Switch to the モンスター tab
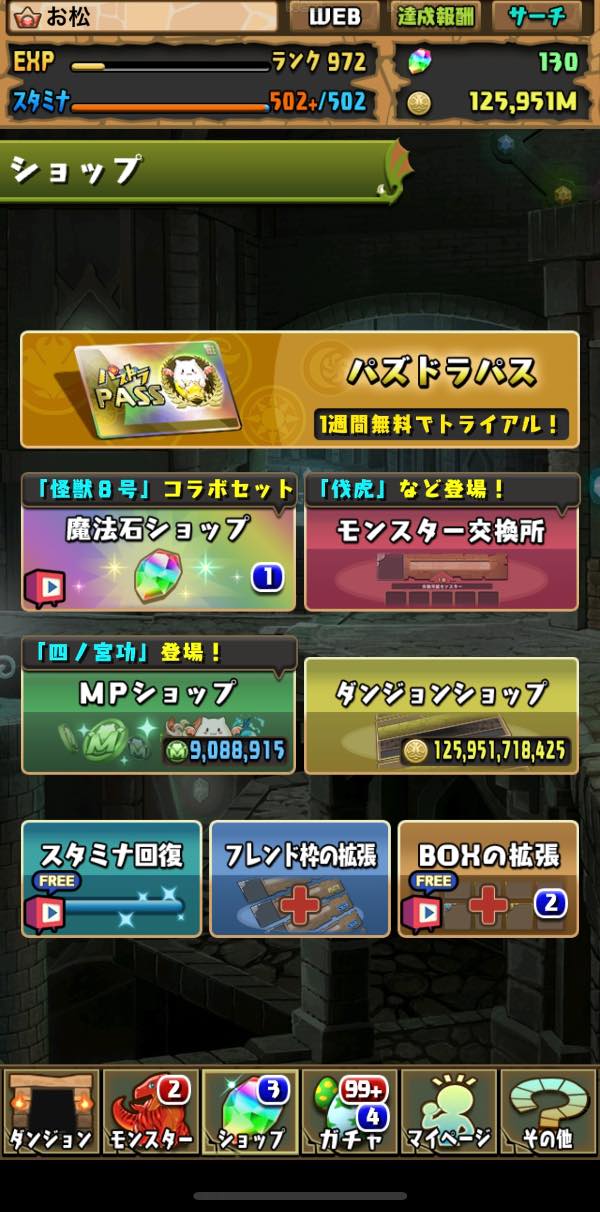The image size is (600, 1212). pyautogui.click(x=150, y=1112)
